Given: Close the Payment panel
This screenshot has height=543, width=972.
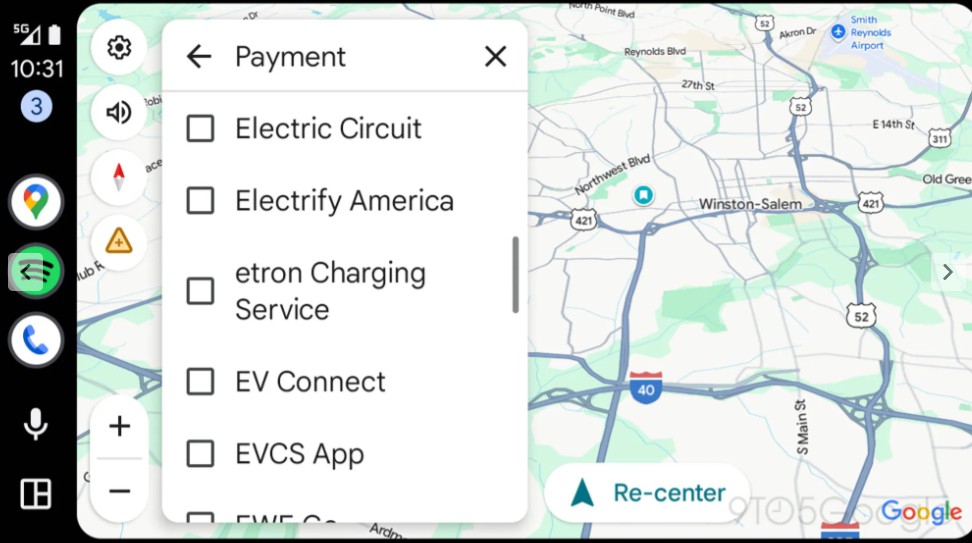Looking at the screenshot, I should 495,57.
